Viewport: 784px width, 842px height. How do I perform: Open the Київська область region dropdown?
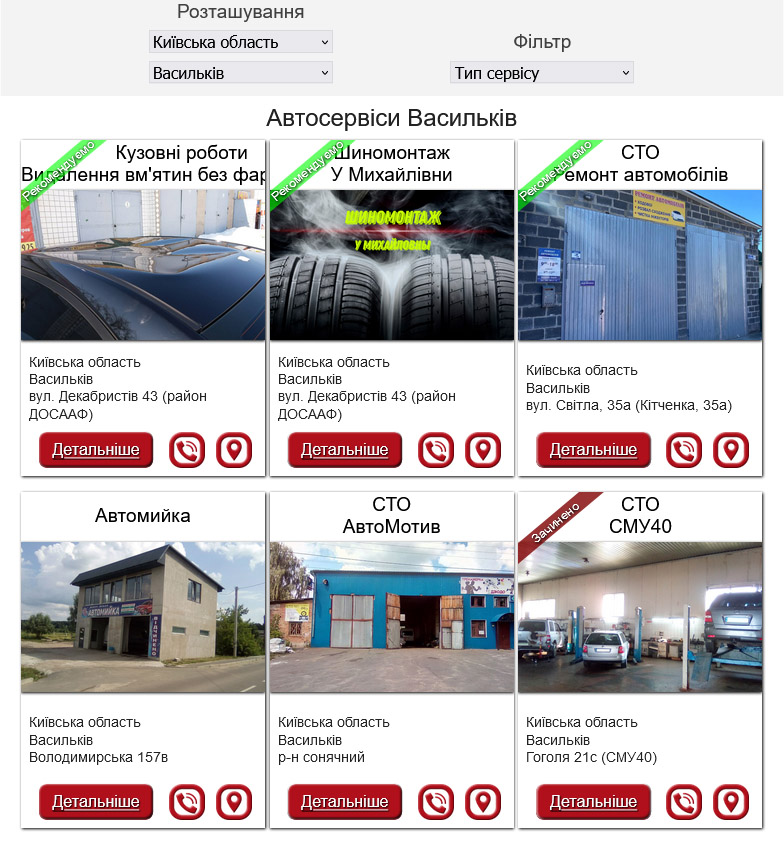pyautogui.click(x=240, y=42)
